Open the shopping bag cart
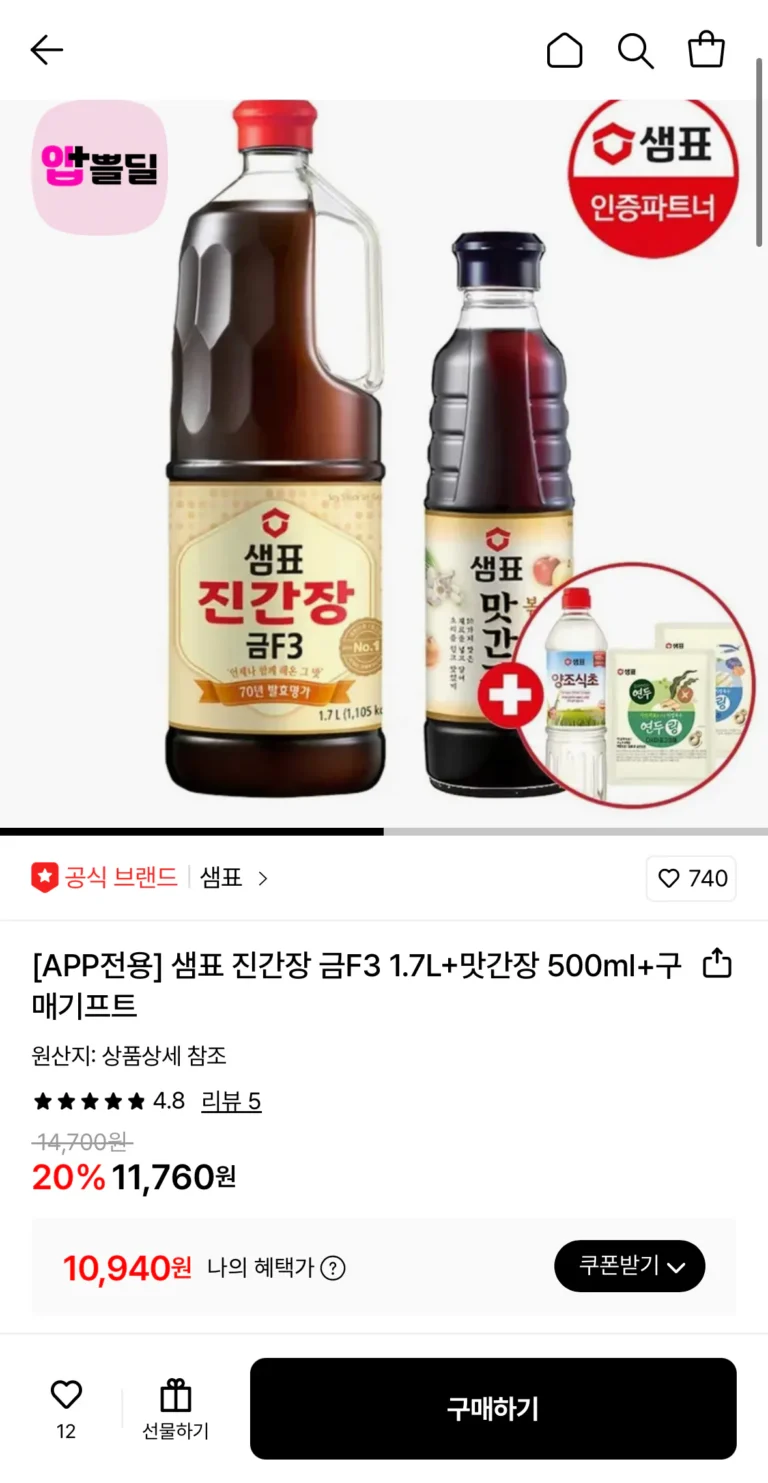Image resolution: width=768 pixels, height=1483 pixels. click(706, 50)
